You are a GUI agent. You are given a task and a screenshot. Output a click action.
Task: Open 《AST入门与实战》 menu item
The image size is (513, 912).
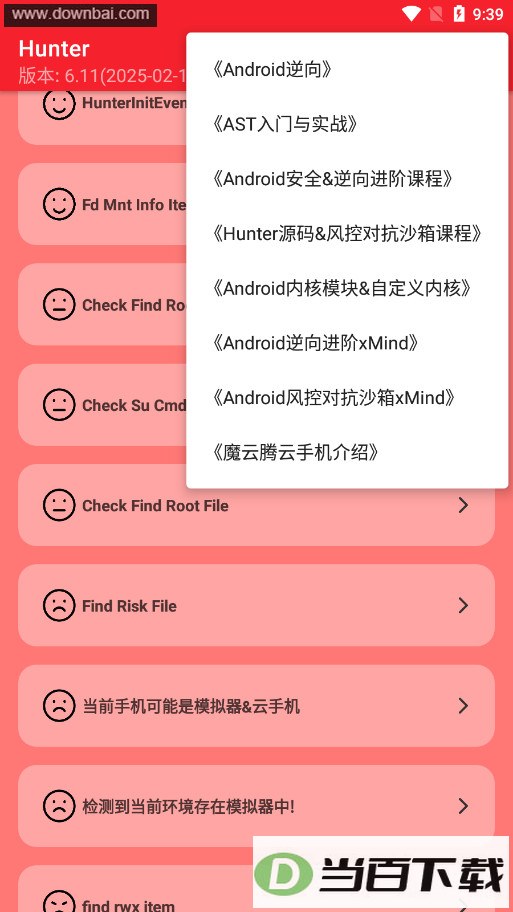347,124
